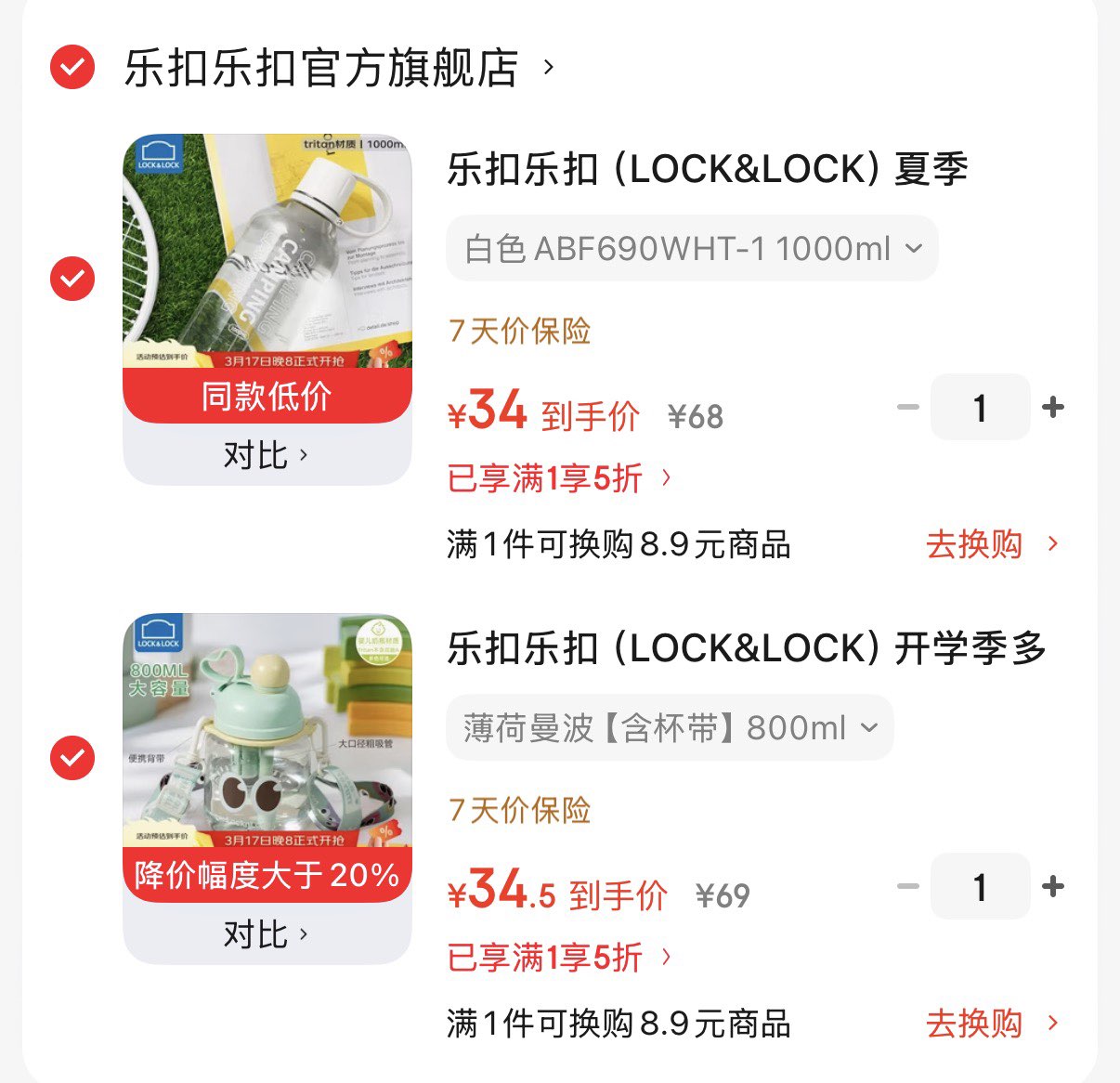Viewport: 1120px width, 1083px height.
Task: View 已享满1享5折 discount details for the ¥34 item
Action: [x=559, y=478]
